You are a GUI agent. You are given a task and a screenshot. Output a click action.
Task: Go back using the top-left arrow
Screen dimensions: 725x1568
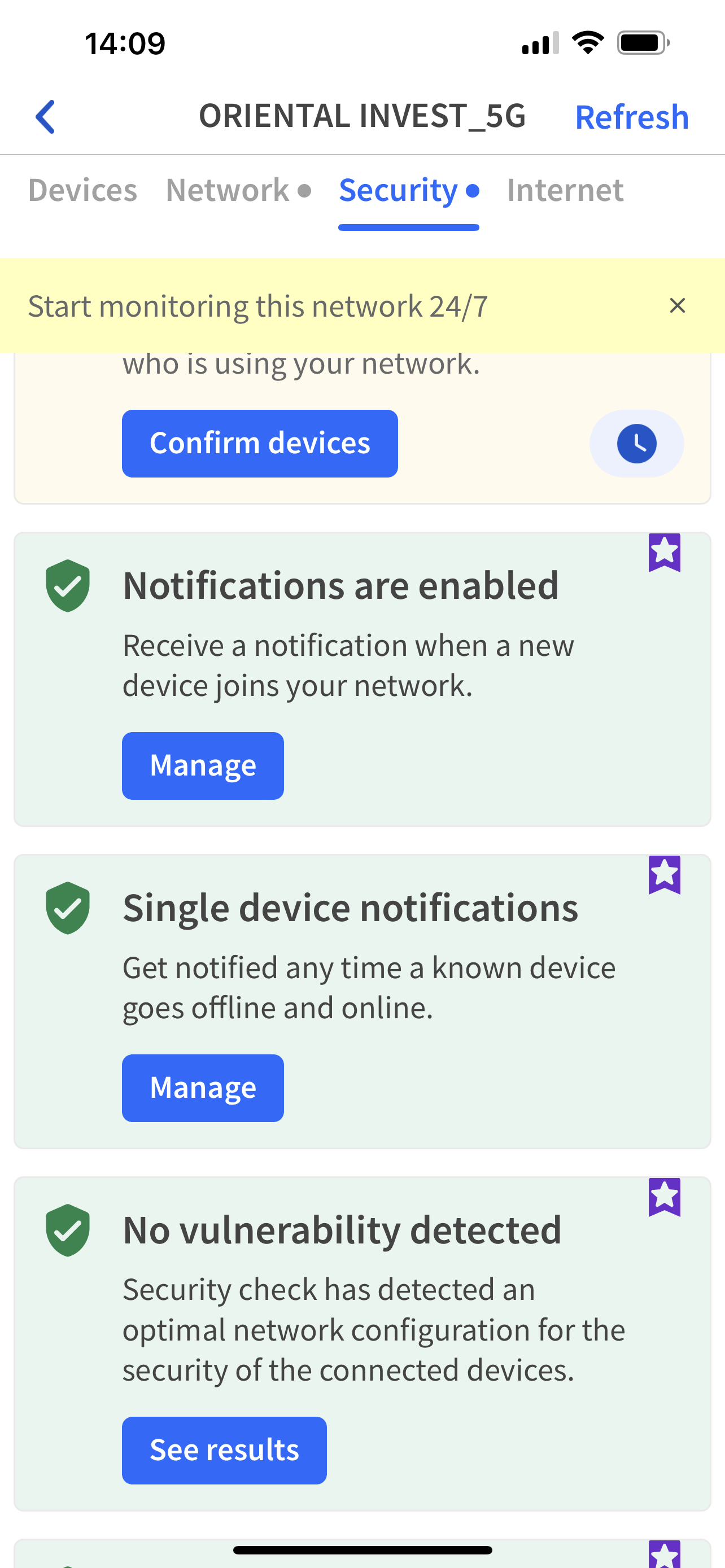[x=46, y=116]
